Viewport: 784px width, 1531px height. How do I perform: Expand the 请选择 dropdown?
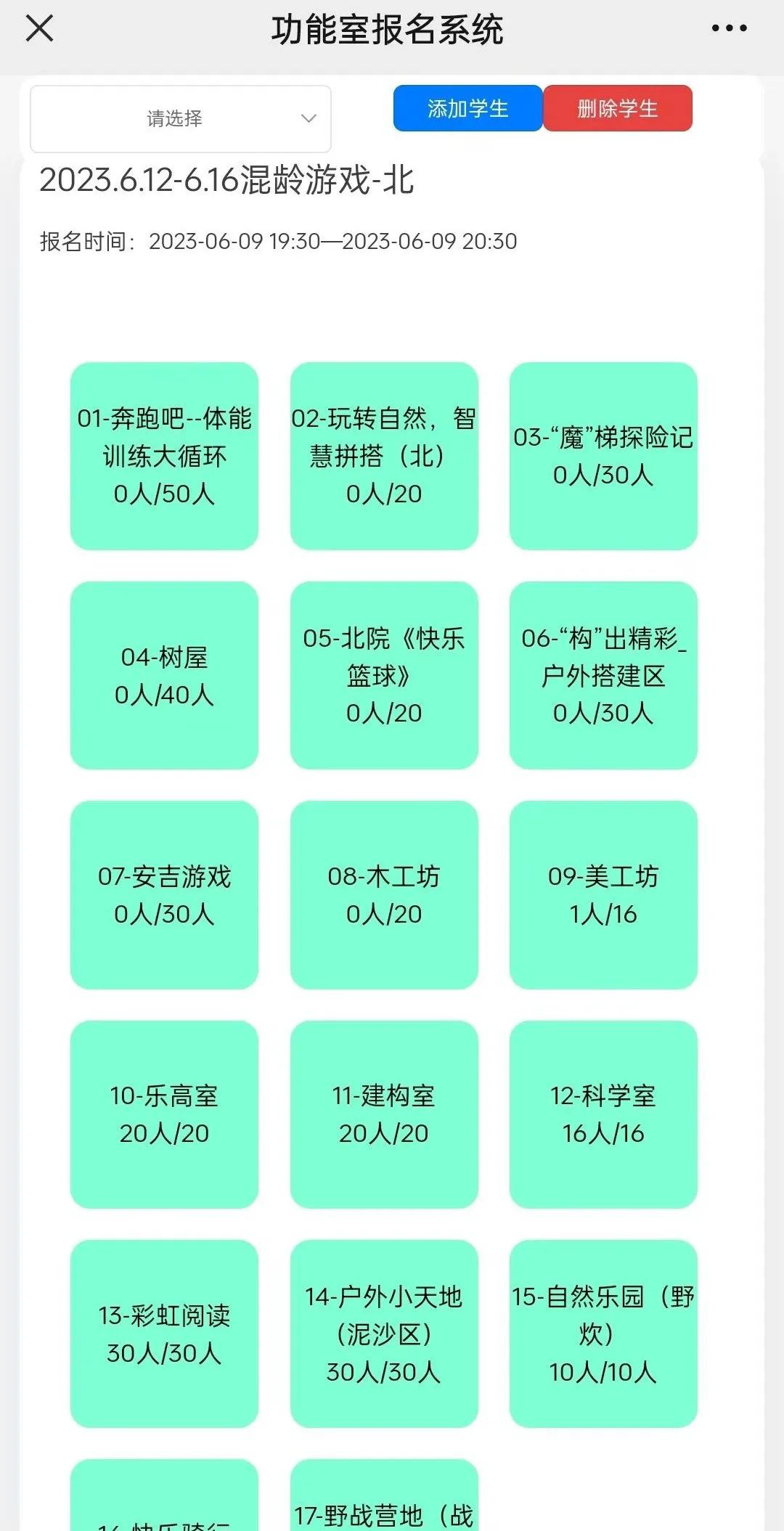pos(180,118)
